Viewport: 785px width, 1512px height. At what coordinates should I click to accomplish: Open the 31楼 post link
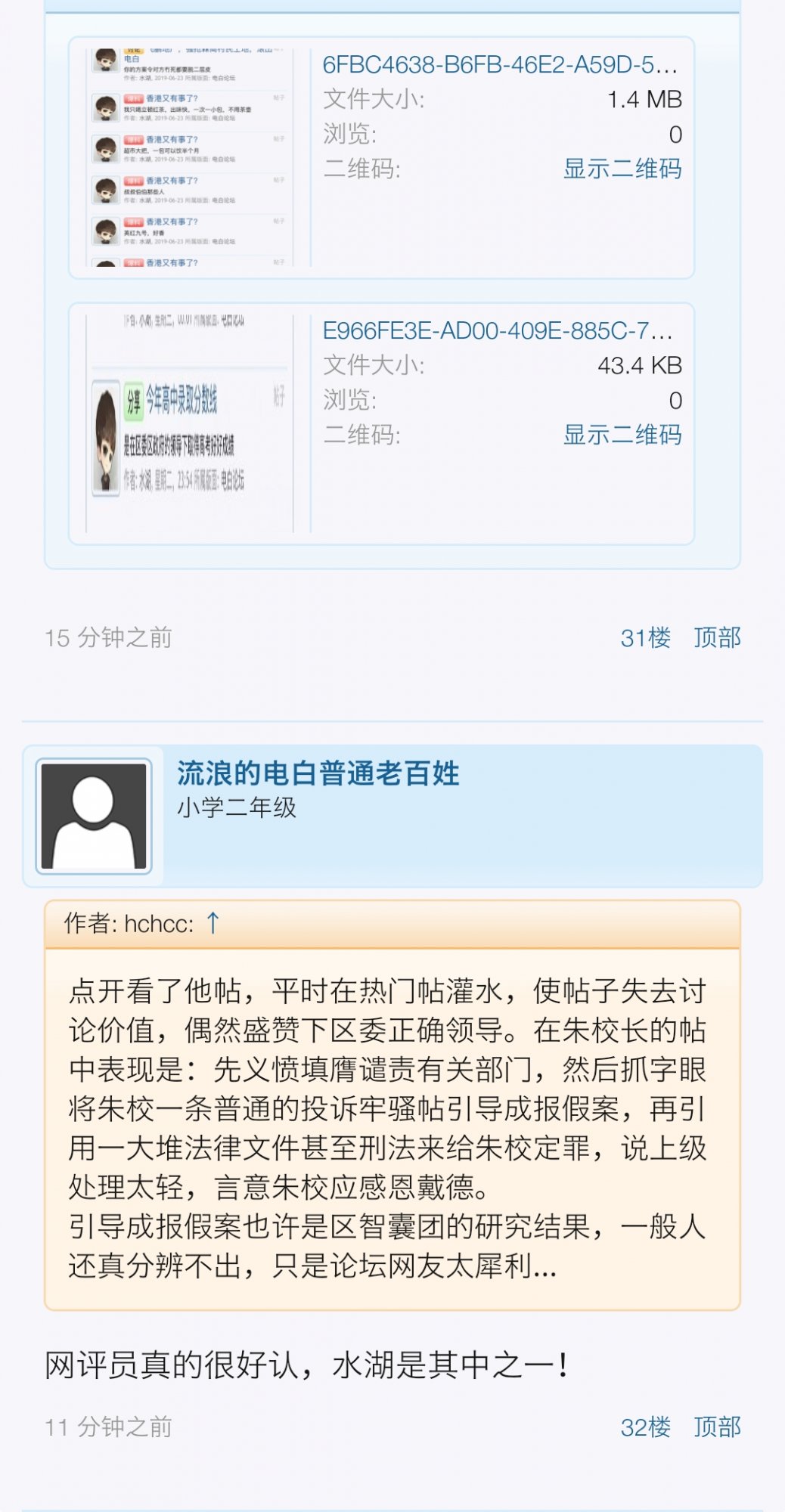[x=645, y=638]
